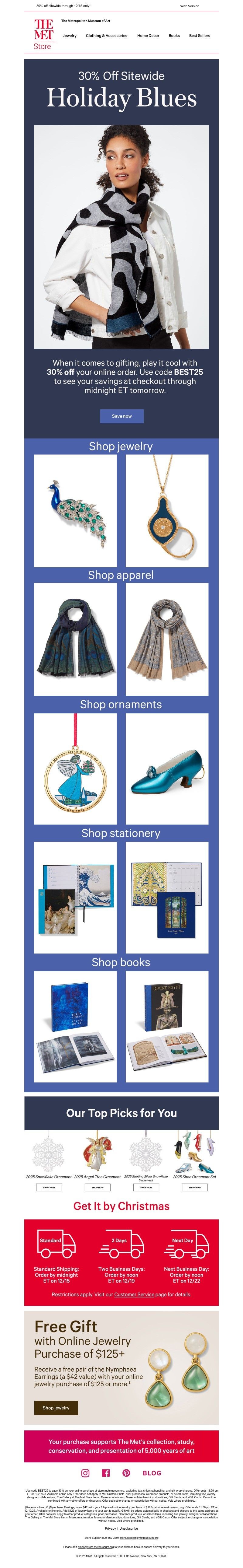Shop now for 2025 Snowflake Ornament
243x1568 pixels.
pyautogui.click(x=49, y=1187)
